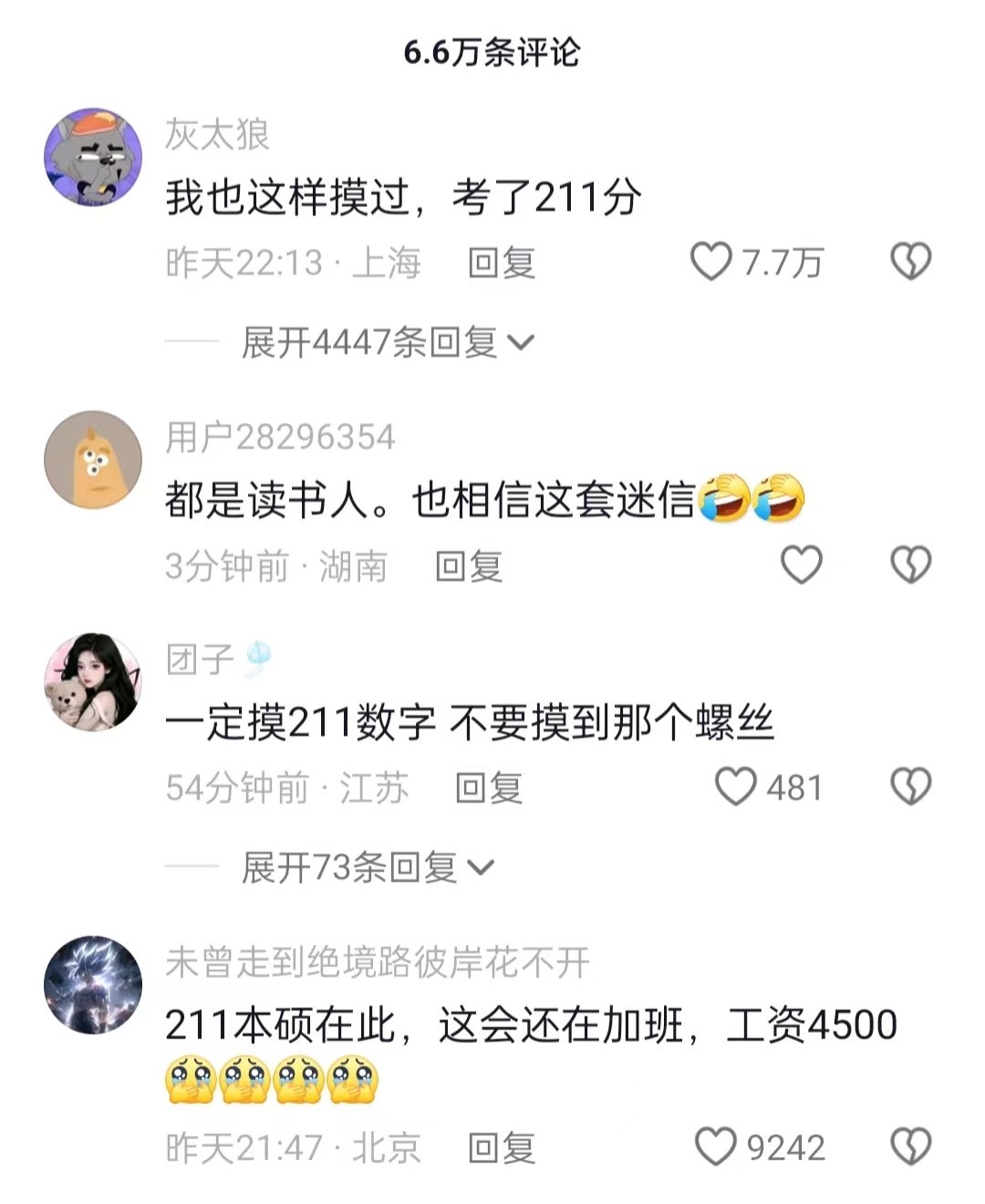Image resolution: width=985 pixels, height=1204 pixels.
Task: Like 灰太狼's comment
Action: coord(711,262)
